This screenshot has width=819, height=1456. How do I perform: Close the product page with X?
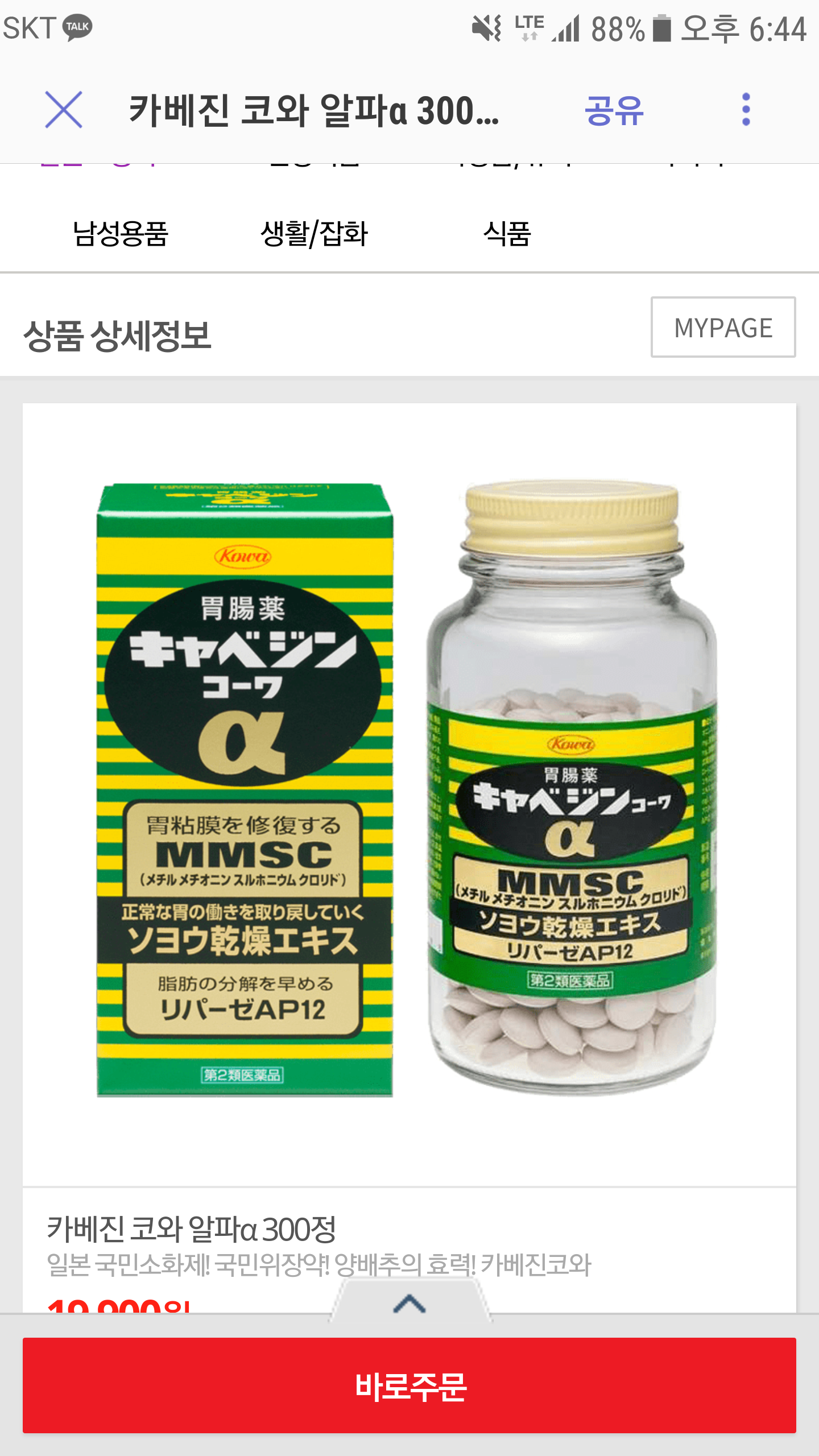point(64,110)
